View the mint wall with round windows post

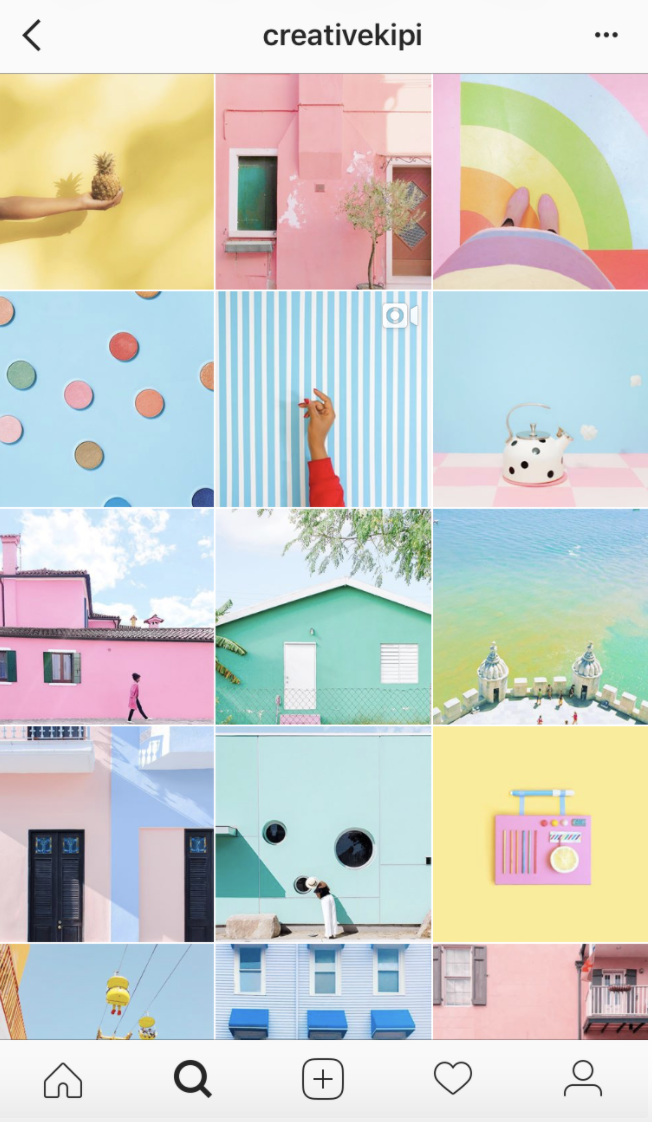point(323,833)
